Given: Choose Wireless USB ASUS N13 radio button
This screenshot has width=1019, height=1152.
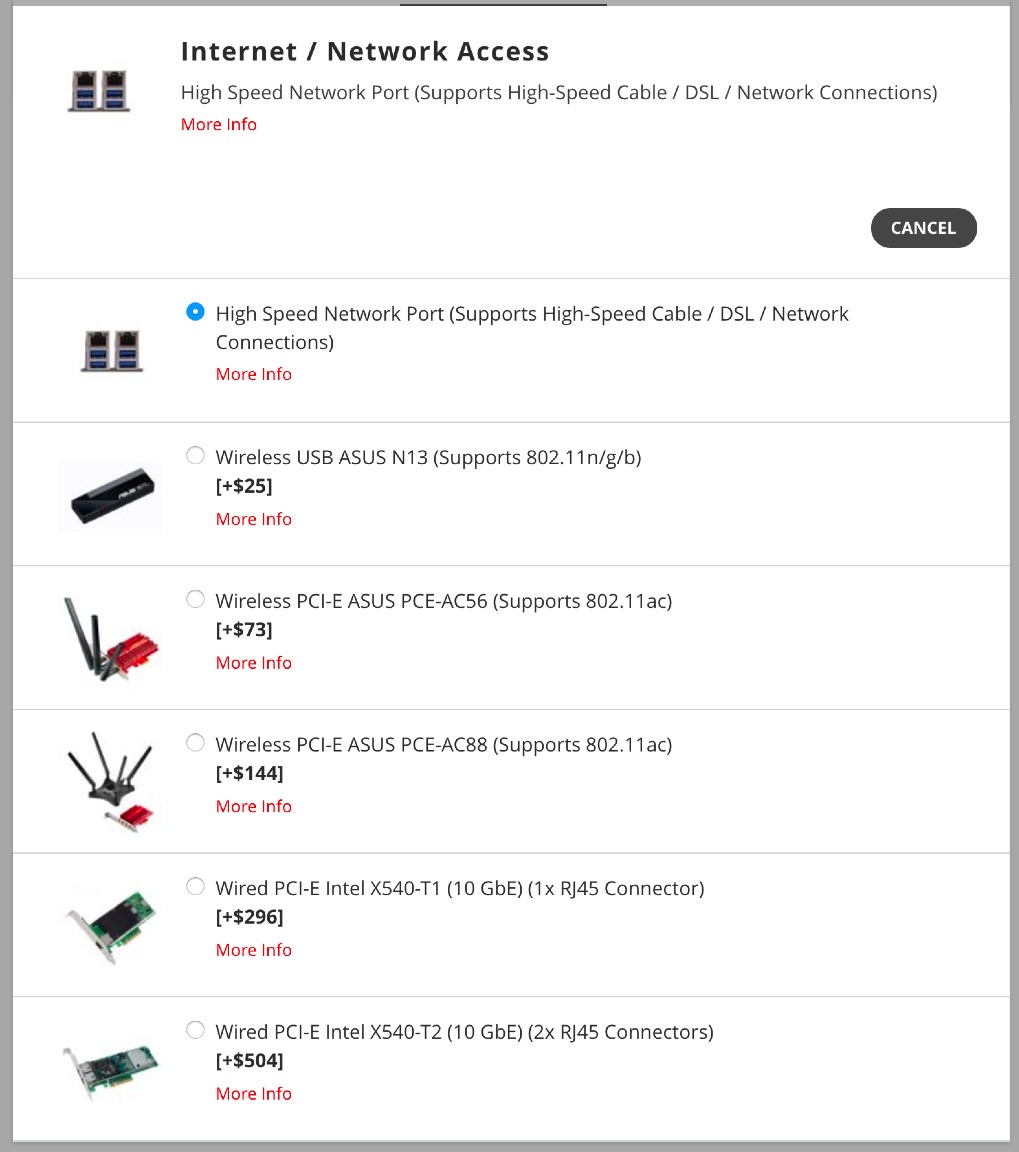Looking at the screenshot, I should 195,456.
